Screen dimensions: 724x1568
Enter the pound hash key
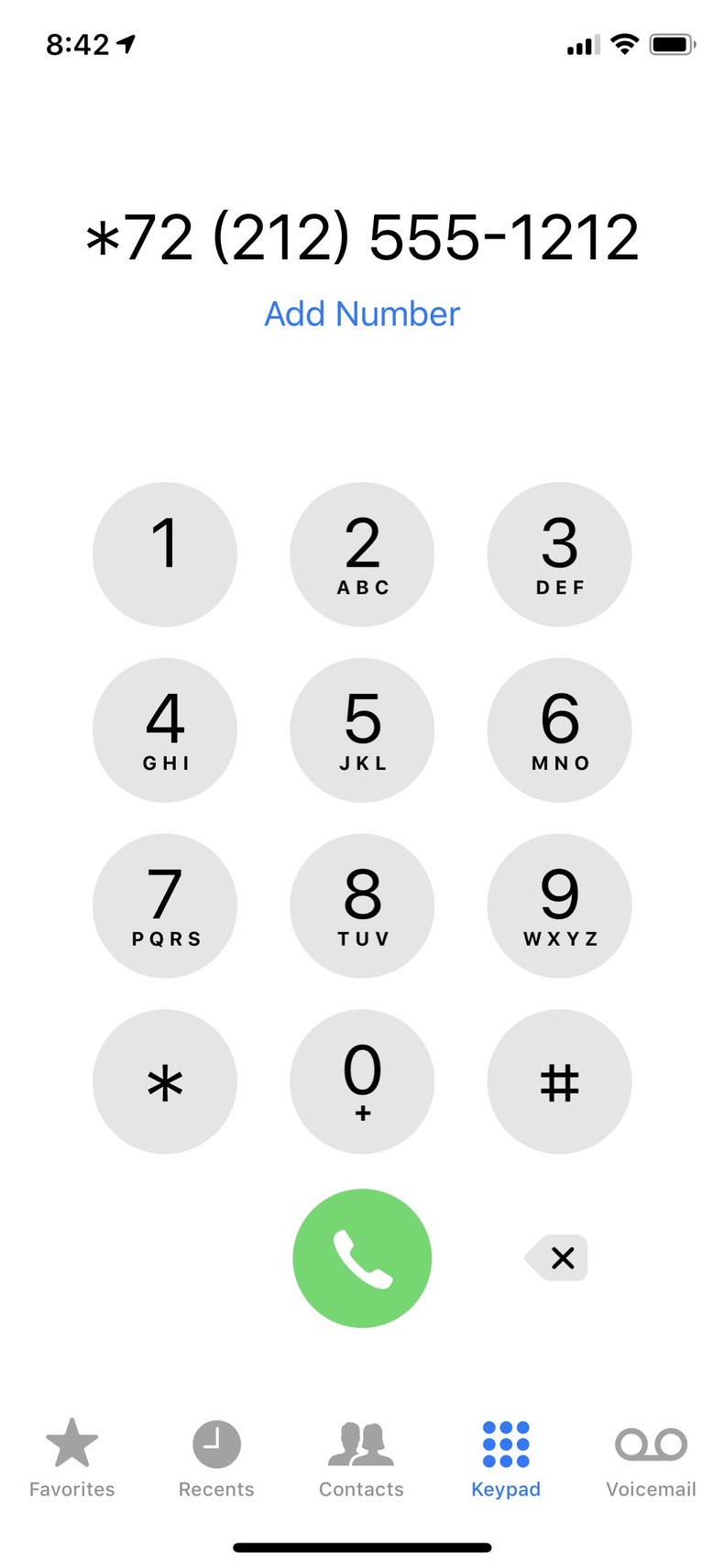(x=559, y=1081)
